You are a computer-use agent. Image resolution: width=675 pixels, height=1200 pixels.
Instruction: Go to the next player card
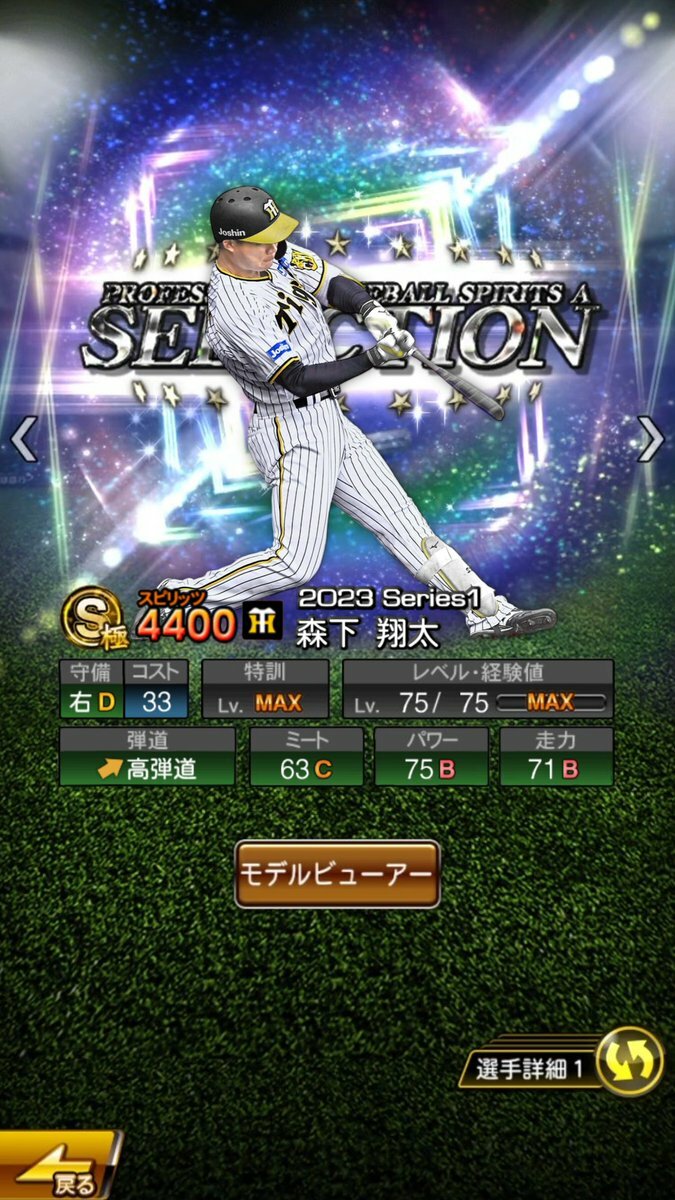[x=651, y=438]
